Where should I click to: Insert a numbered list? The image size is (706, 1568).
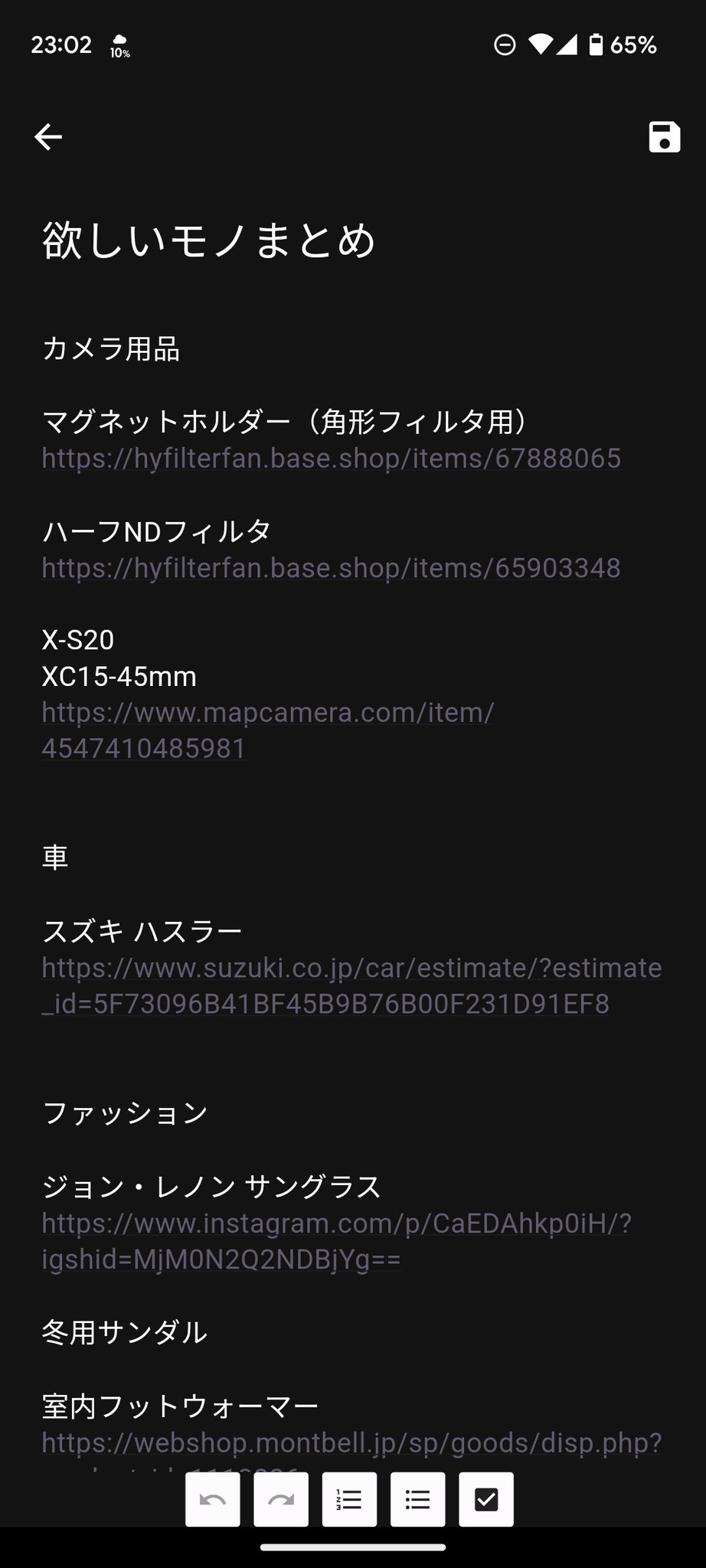349,1499
